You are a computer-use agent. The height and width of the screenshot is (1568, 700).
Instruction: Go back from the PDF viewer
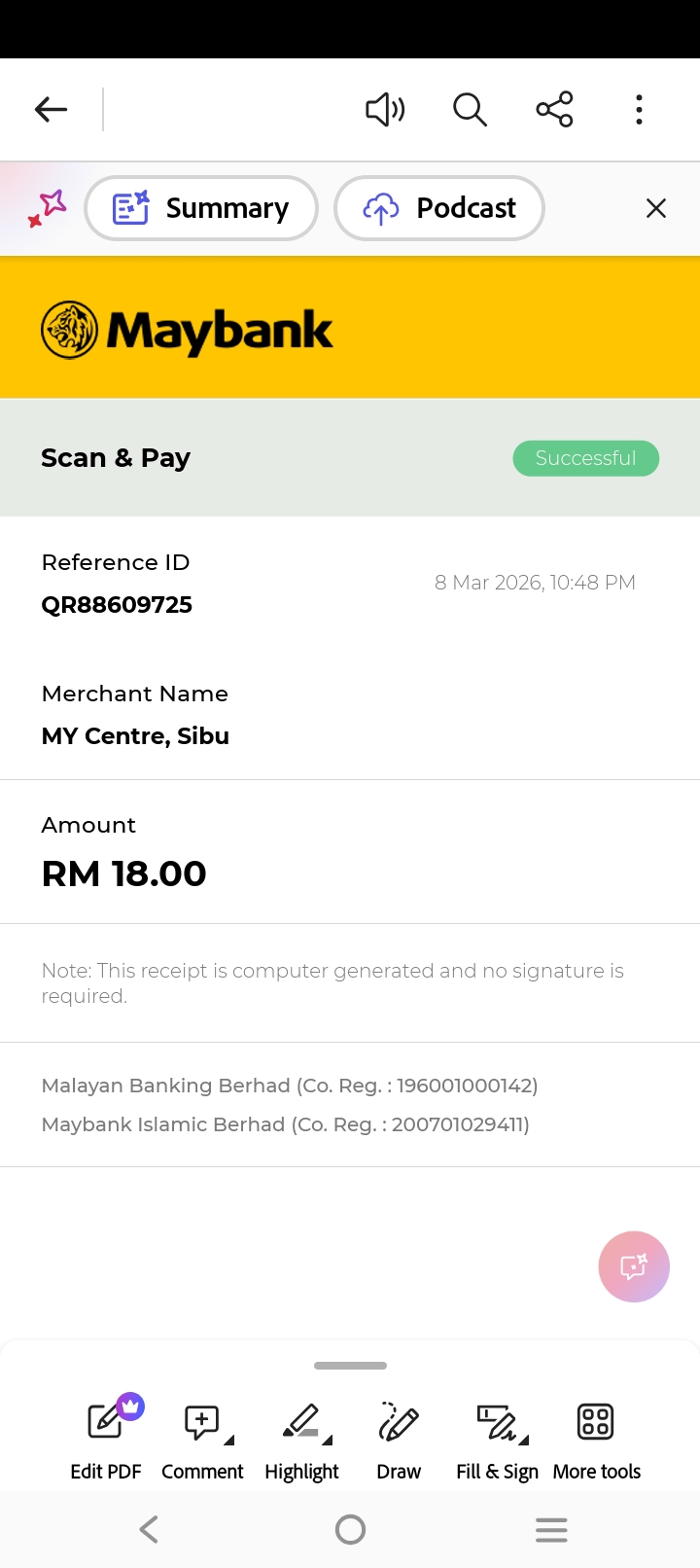pos(51,110)
